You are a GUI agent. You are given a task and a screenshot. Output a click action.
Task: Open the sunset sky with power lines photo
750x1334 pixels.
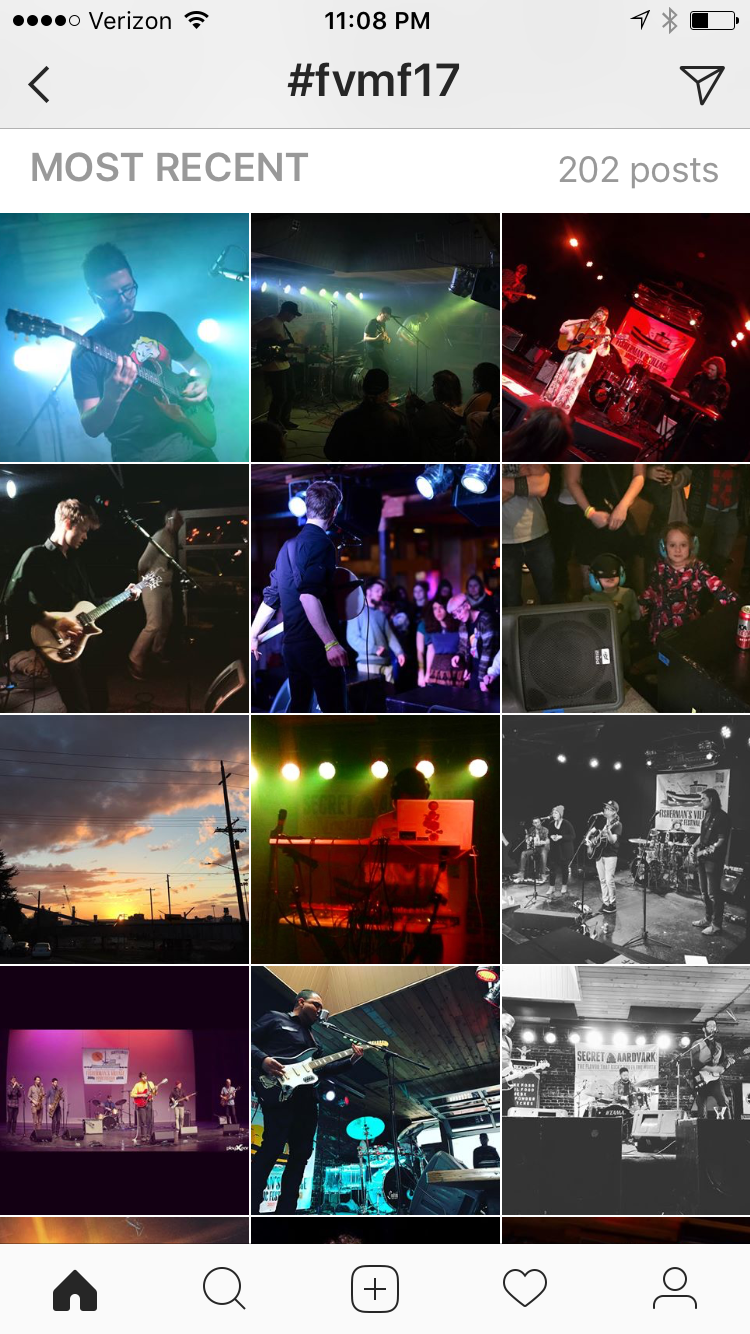pyautogui.click(x=124, y=839)
